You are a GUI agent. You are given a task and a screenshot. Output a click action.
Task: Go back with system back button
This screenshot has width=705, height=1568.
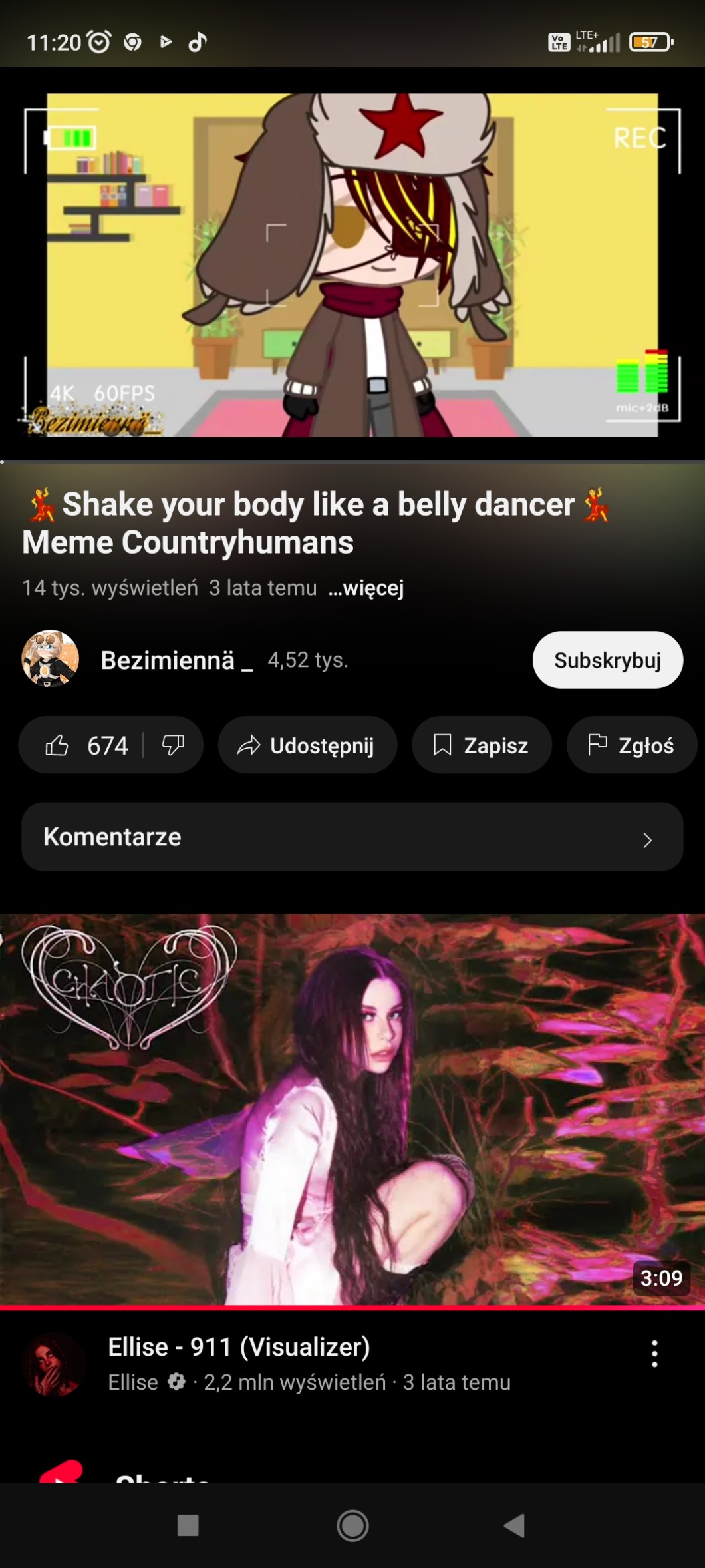point(515,1525)
